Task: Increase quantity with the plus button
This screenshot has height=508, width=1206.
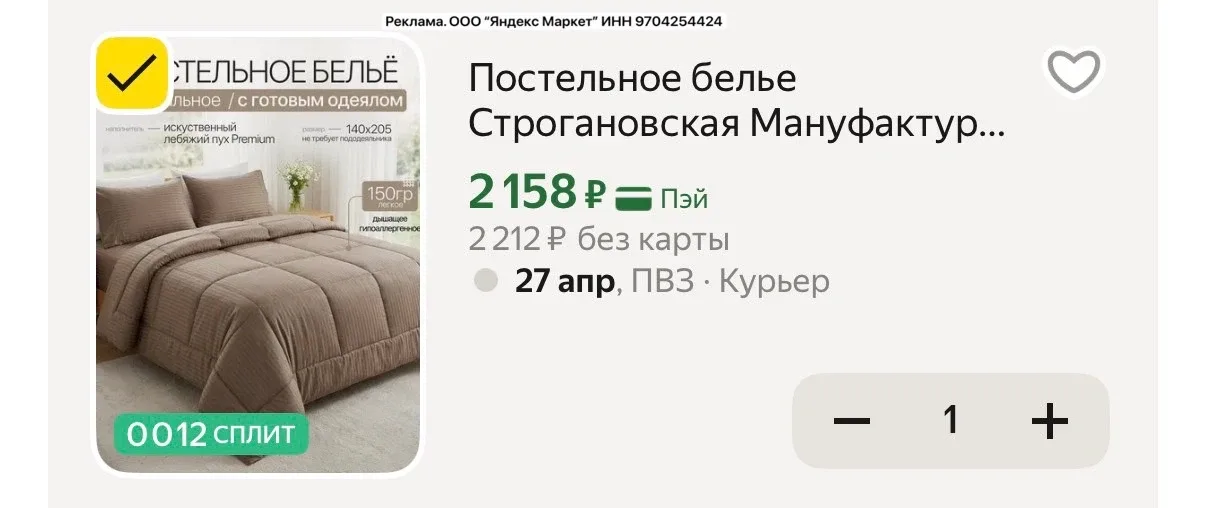Action: click(x=1049, y=421)
